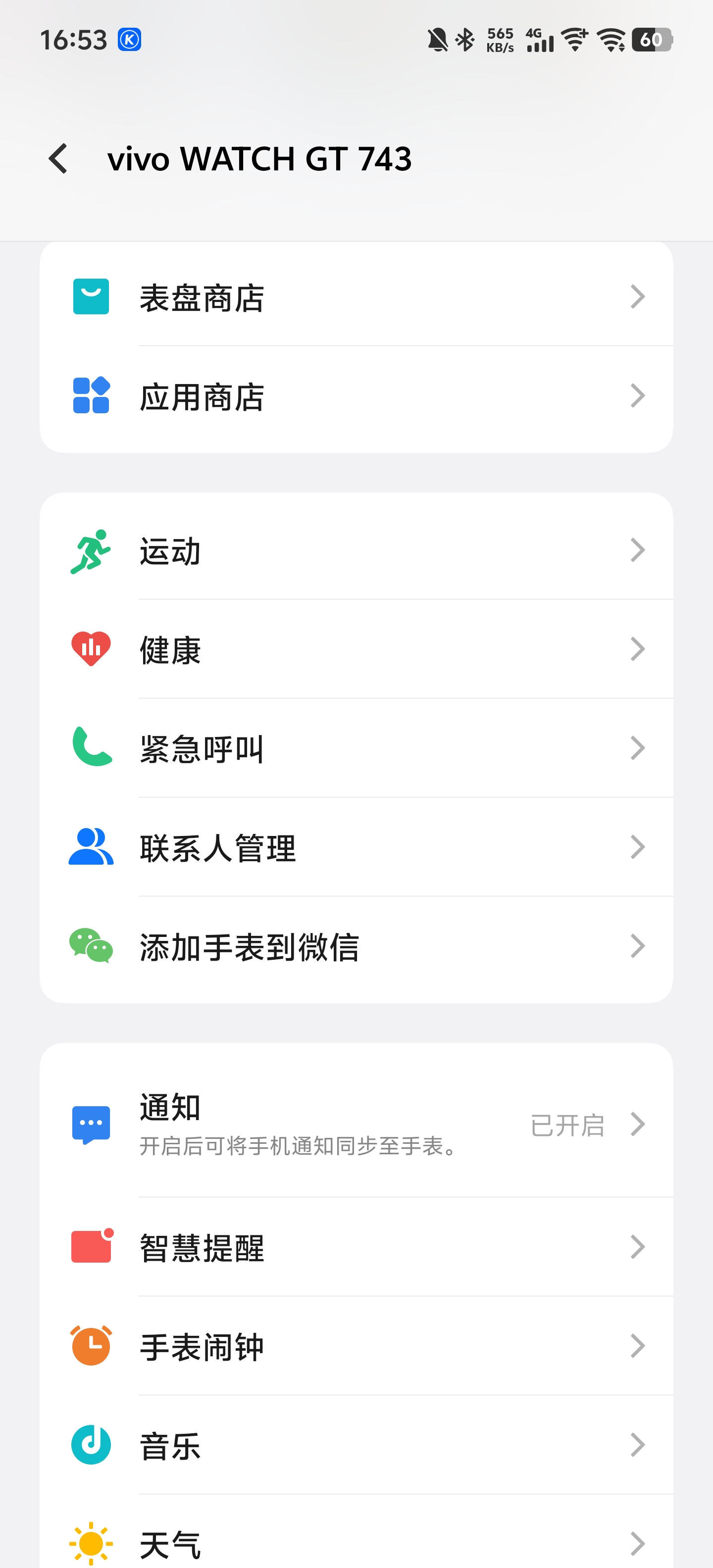The height and width of the screenshot is (1568, 713).
Task: Go back from vivo WATCH GT page
Action: 58,159
